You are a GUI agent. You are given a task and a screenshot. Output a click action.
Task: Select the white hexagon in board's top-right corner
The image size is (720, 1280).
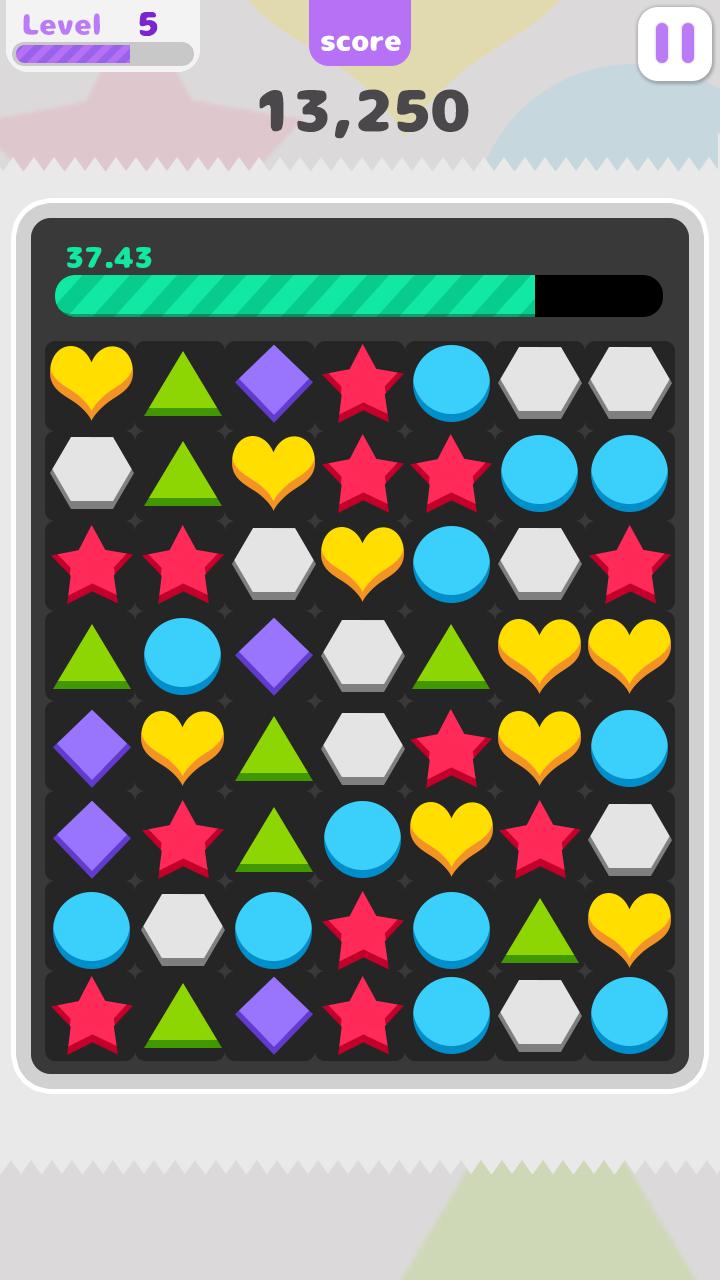tap(630, 381)
